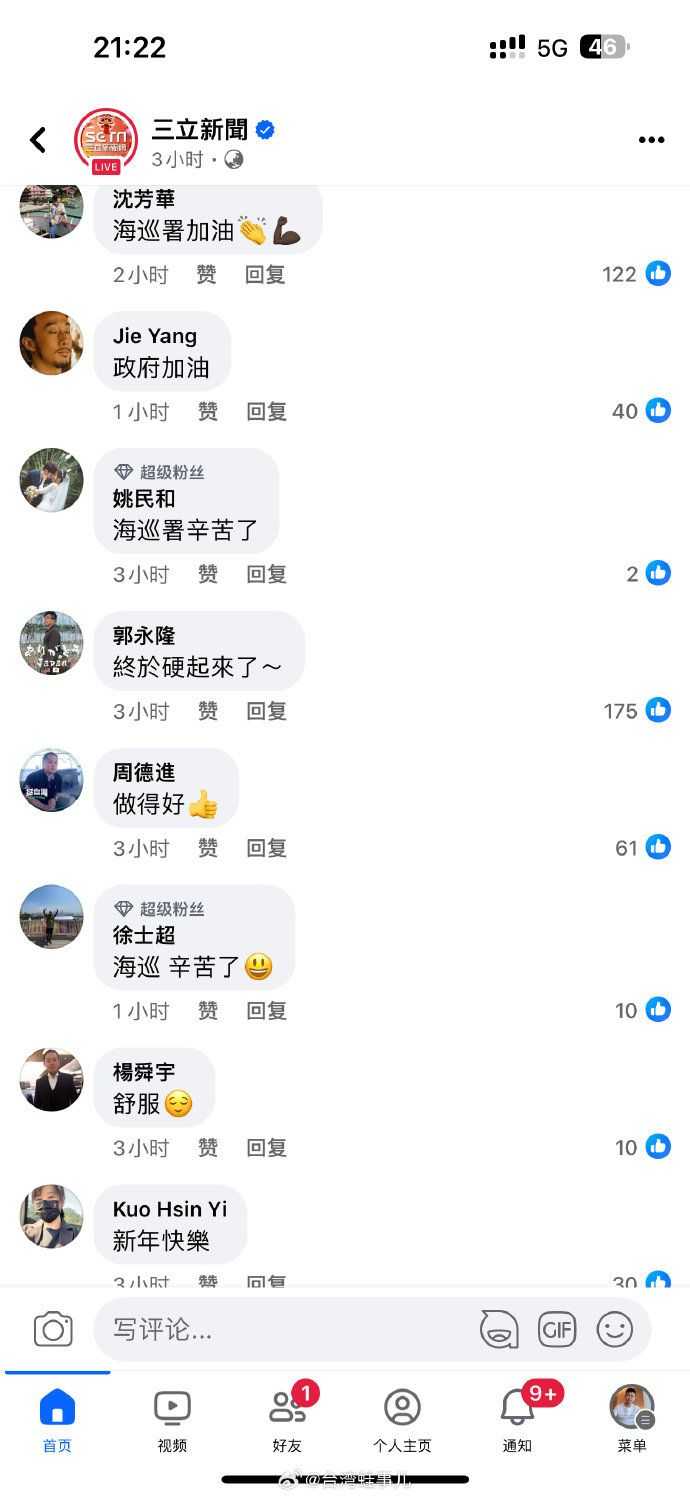Like 周德進's comment
Viewport: 690px width, 1496px height.
point(207,848)
